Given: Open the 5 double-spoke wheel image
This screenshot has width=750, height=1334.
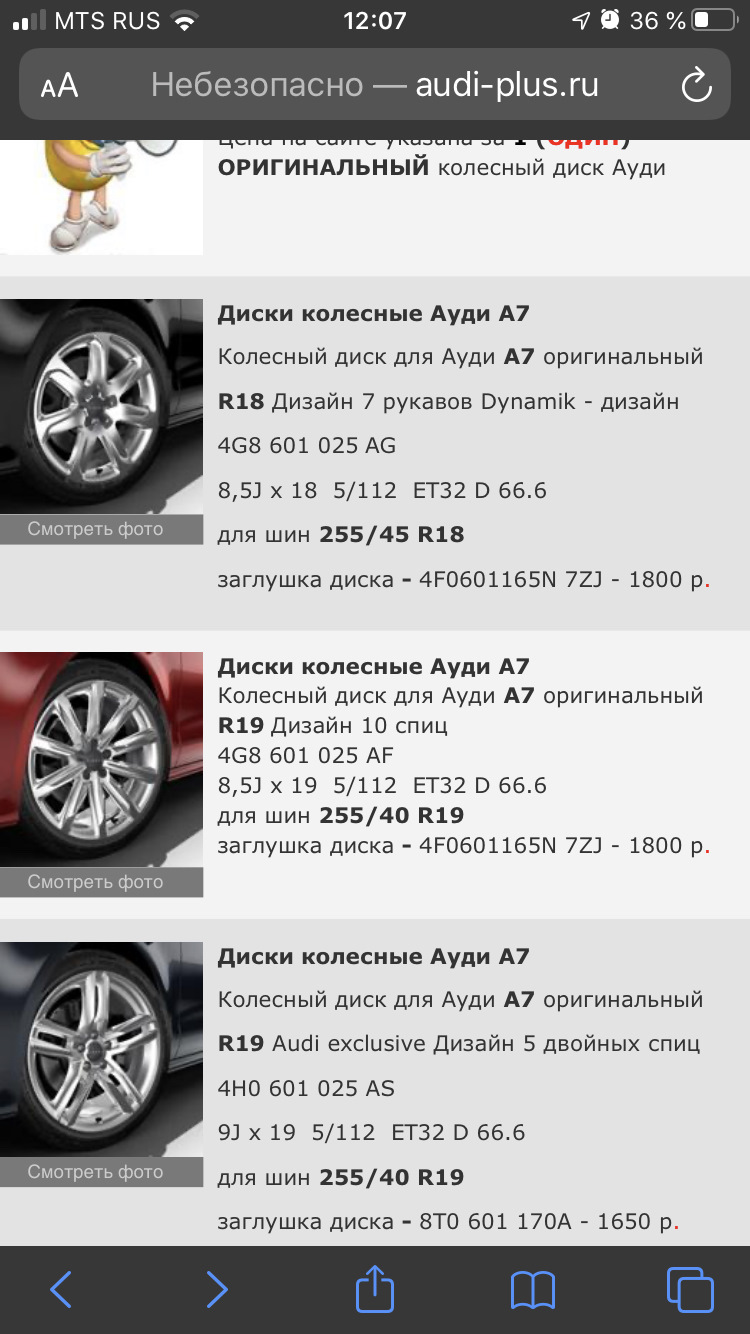Looking at the screenshot, I should (101, 1050).
